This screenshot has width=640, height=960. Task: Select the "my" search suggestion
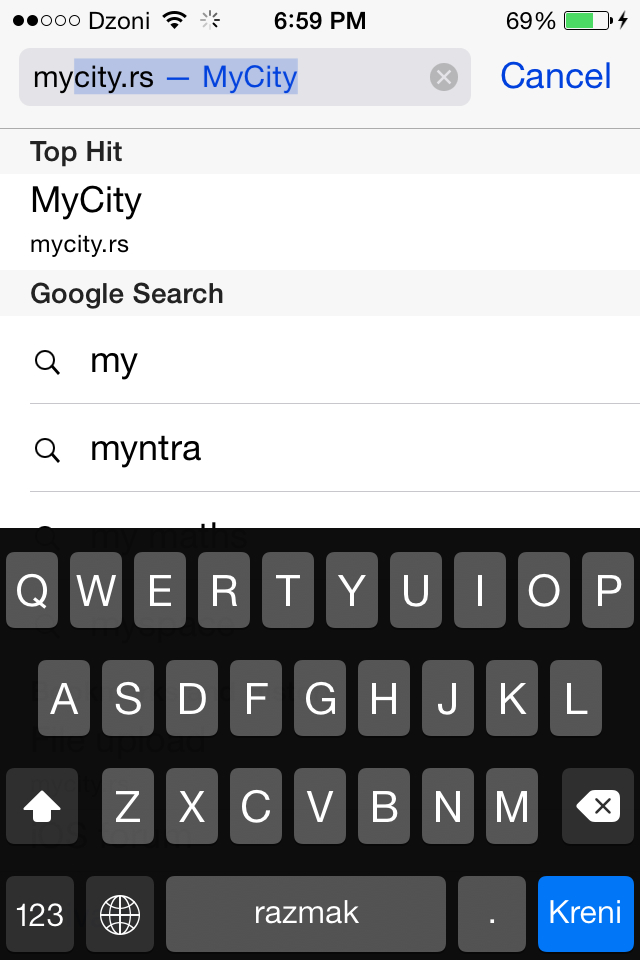click(320, 361)
